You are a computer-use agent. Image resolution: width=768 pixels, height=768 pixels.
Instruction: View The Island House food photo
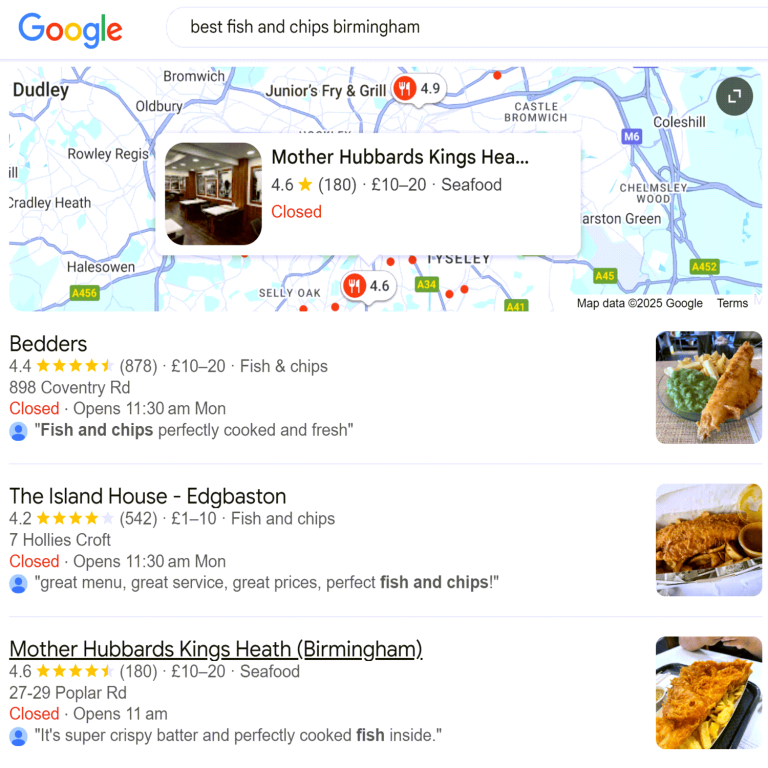click(708, 540)
